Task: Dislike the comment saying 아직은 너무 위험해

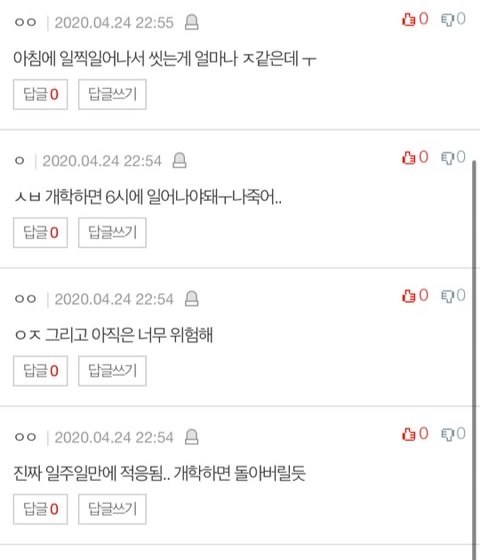Action: (453, 295)
